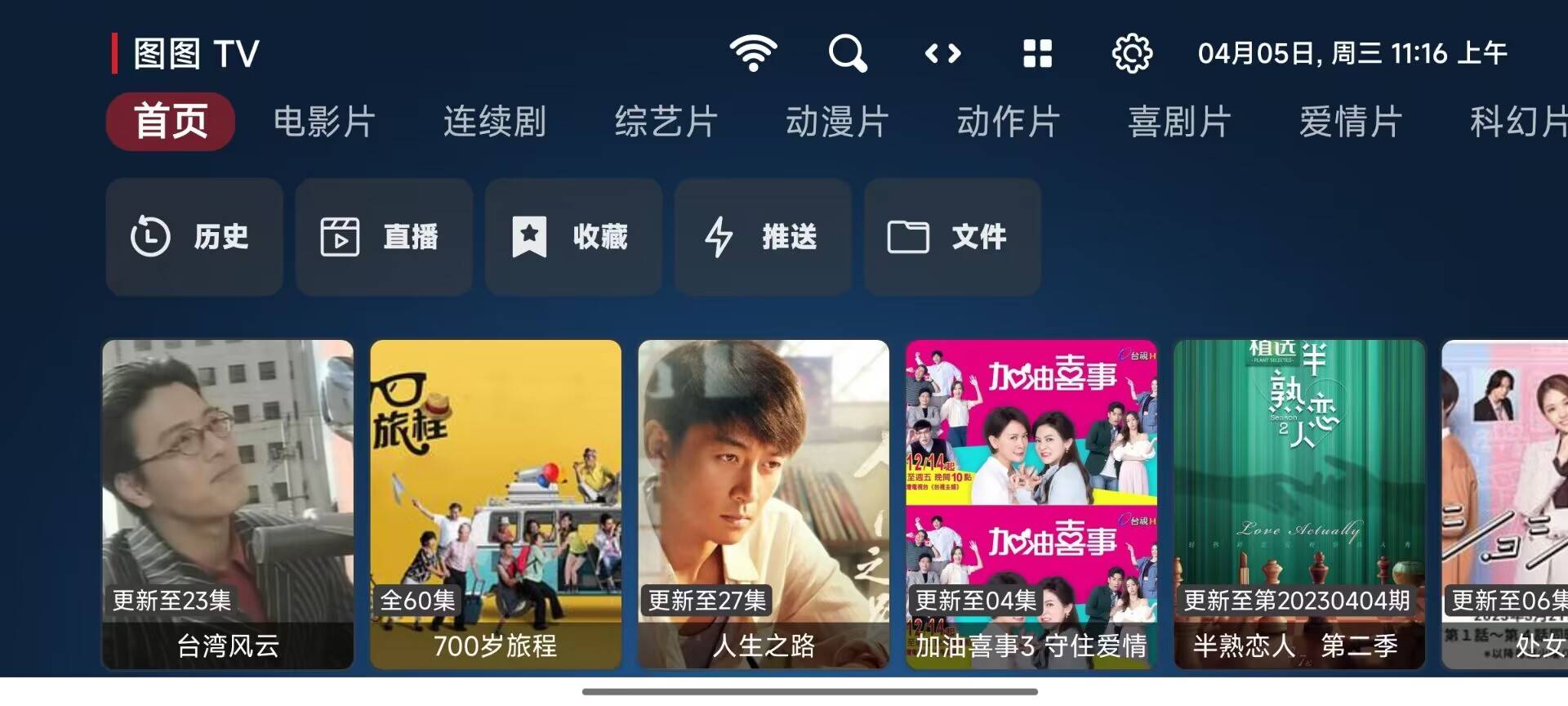
Task: Open the 台湾风云 show card
Action: point(228,503)
